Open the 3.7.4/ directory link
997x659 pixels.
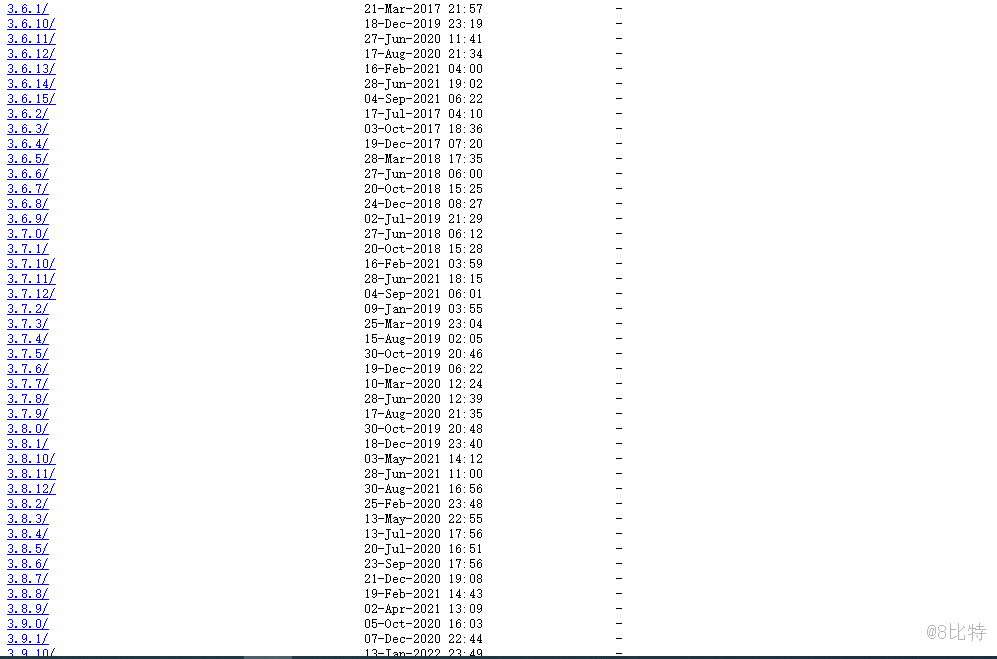click(x=27, y=339)
